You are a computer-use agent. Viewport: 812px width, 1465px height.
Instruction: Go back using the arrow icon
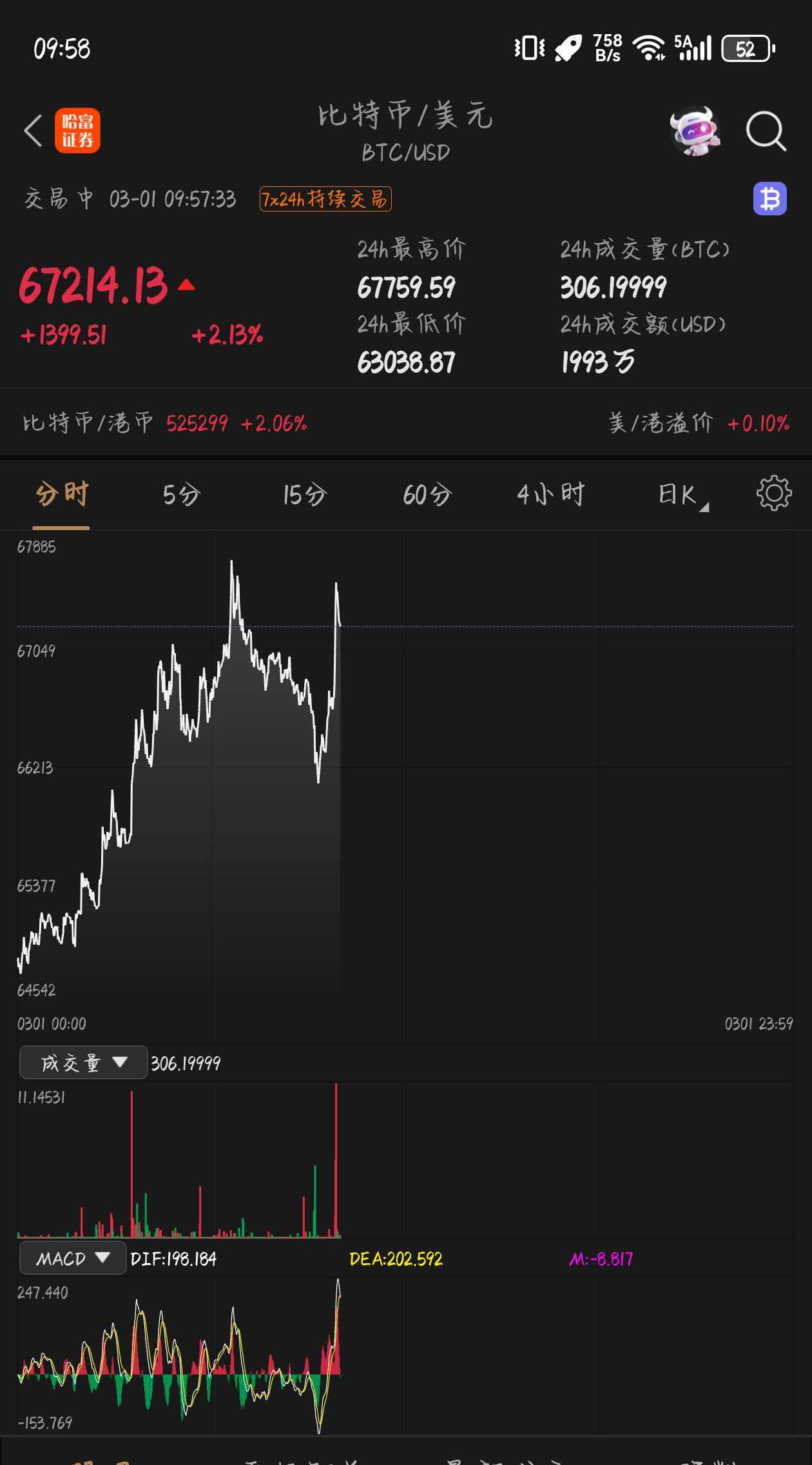[x=34, y=131]
